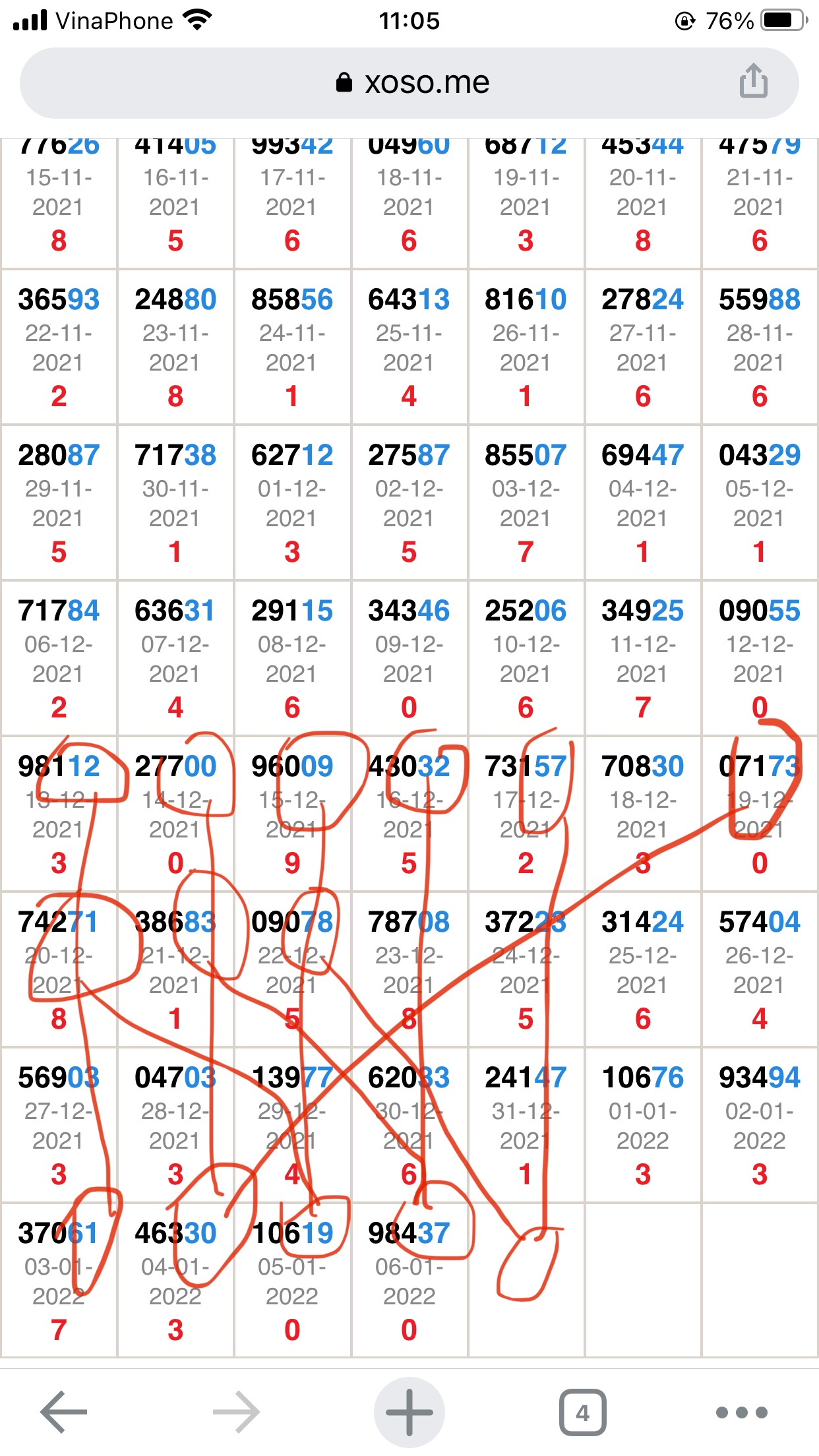This screenshot has height=1456, width=819.
Task: Open the browser's three-dot menu
Action: click(742, 1412)
